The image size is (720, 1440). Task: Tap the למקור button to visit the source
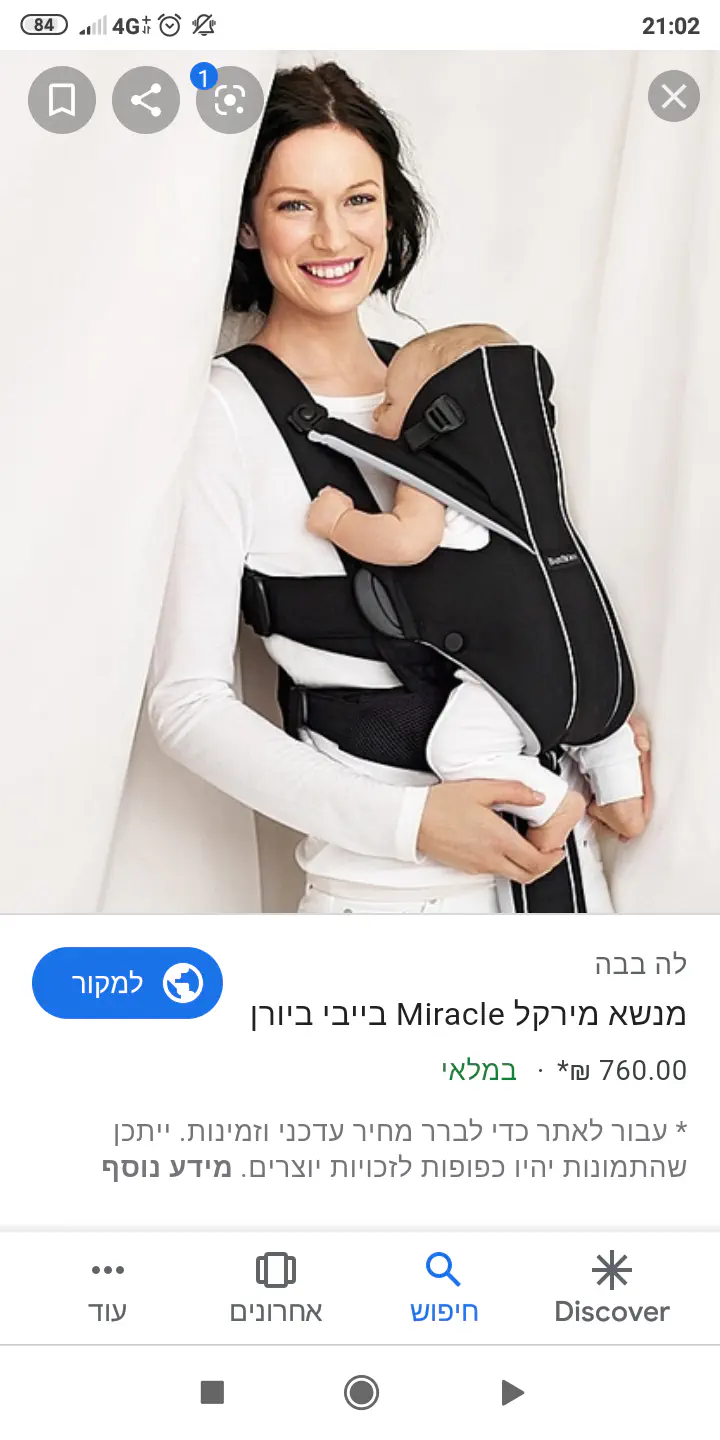point(127,983)
